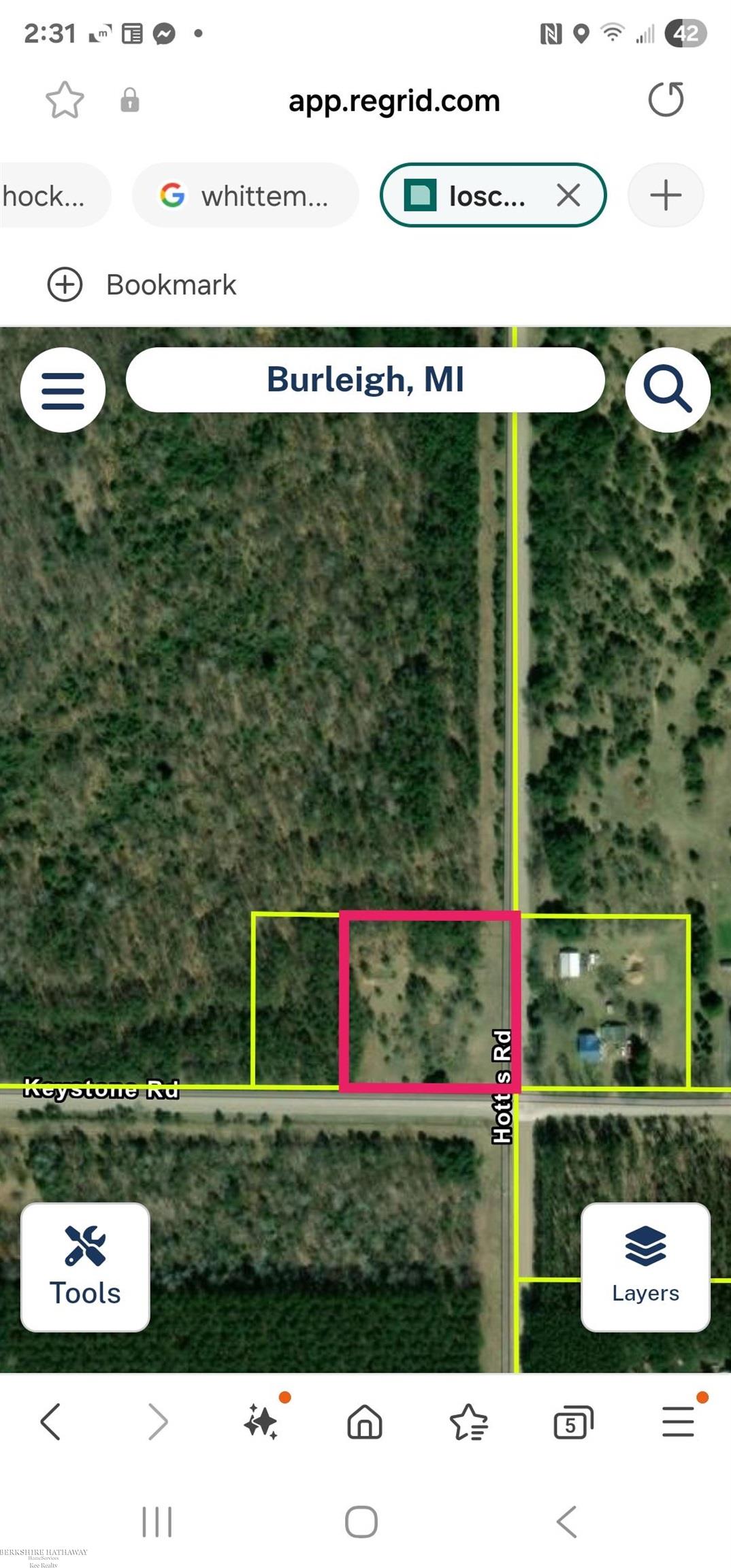Open the browser AI sparkle assistant
This screenshot has width=731, height=1568.
[261, 1422]
